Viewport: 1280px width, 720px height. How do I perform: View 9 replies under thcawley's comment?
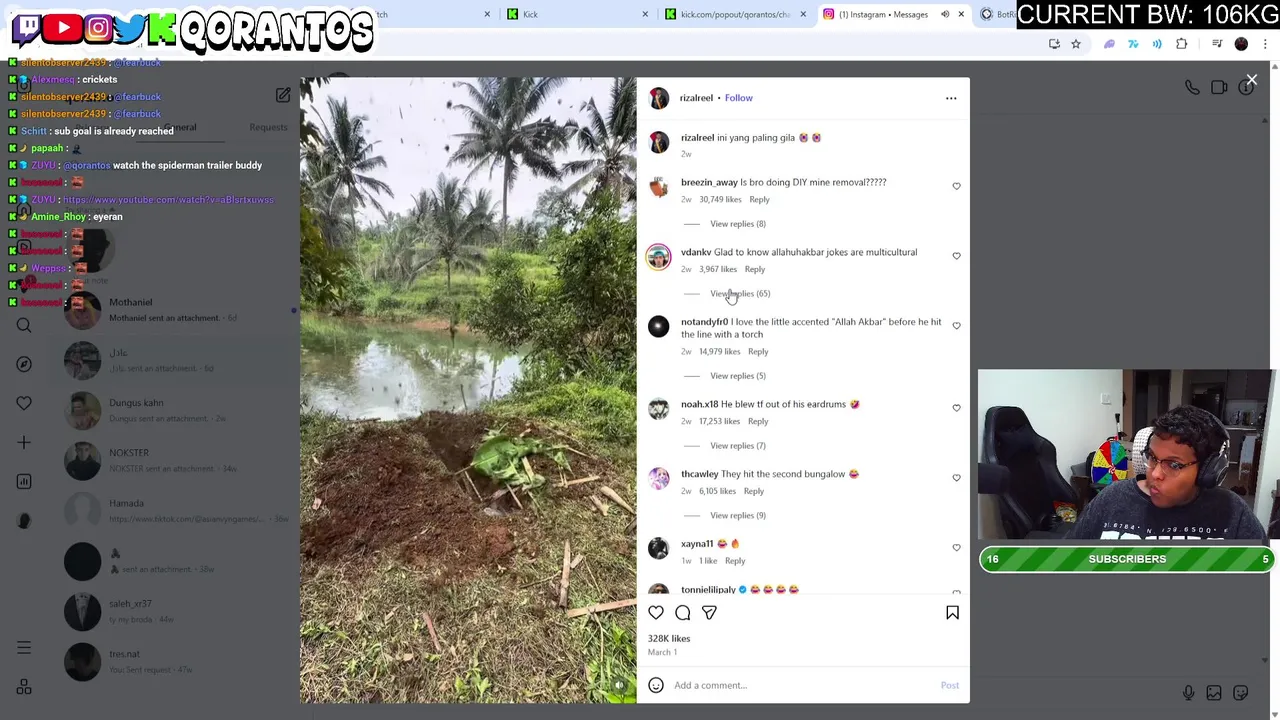(x=737, y=516)
